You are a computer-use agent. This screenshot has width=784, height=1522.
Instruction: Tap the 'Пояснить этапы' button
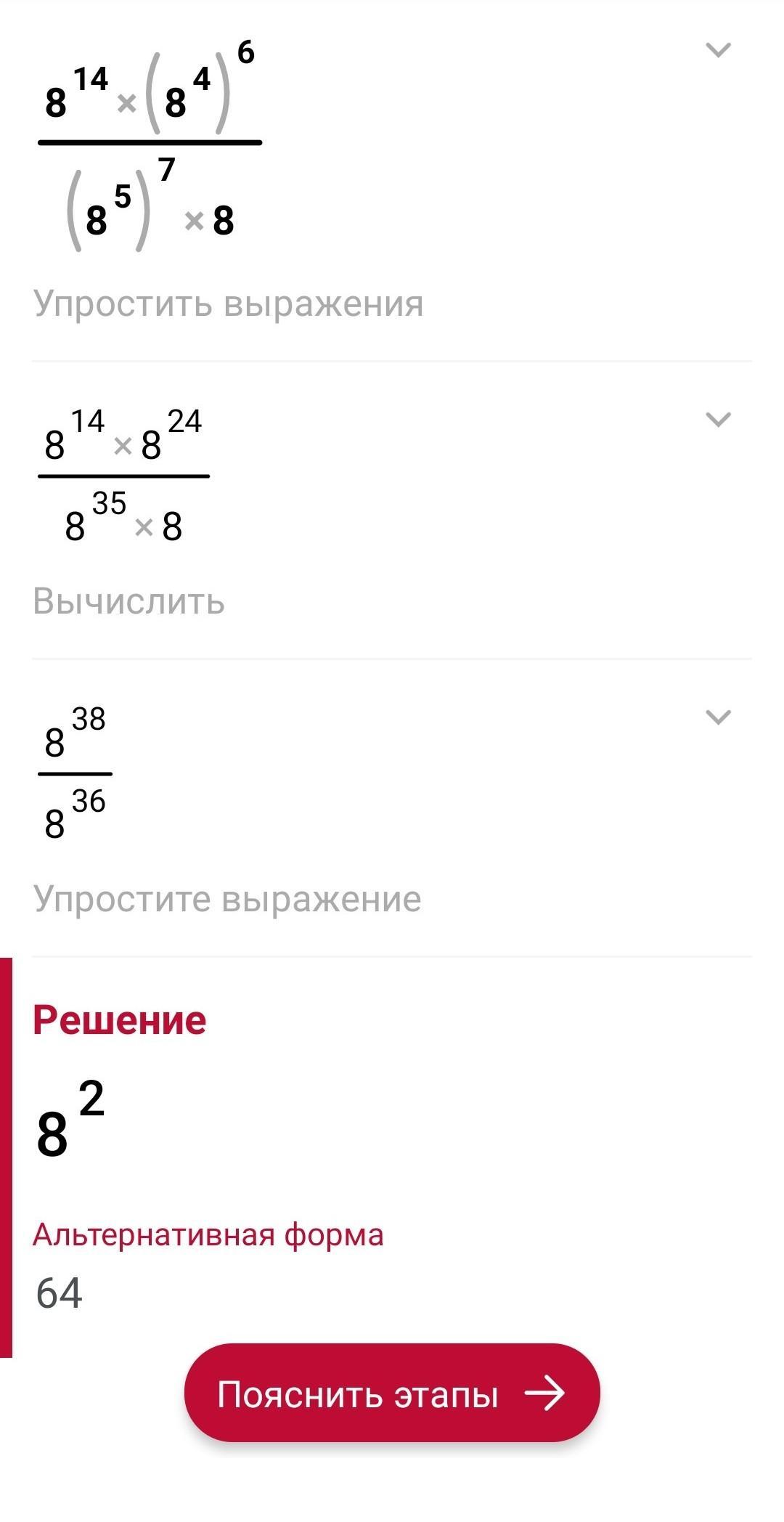[x=392, y=1393]
